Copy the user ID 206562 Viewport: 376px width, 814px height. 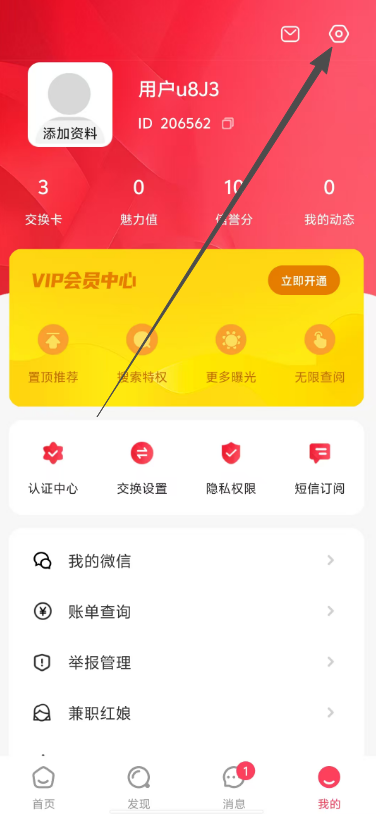tap(227, 124)
